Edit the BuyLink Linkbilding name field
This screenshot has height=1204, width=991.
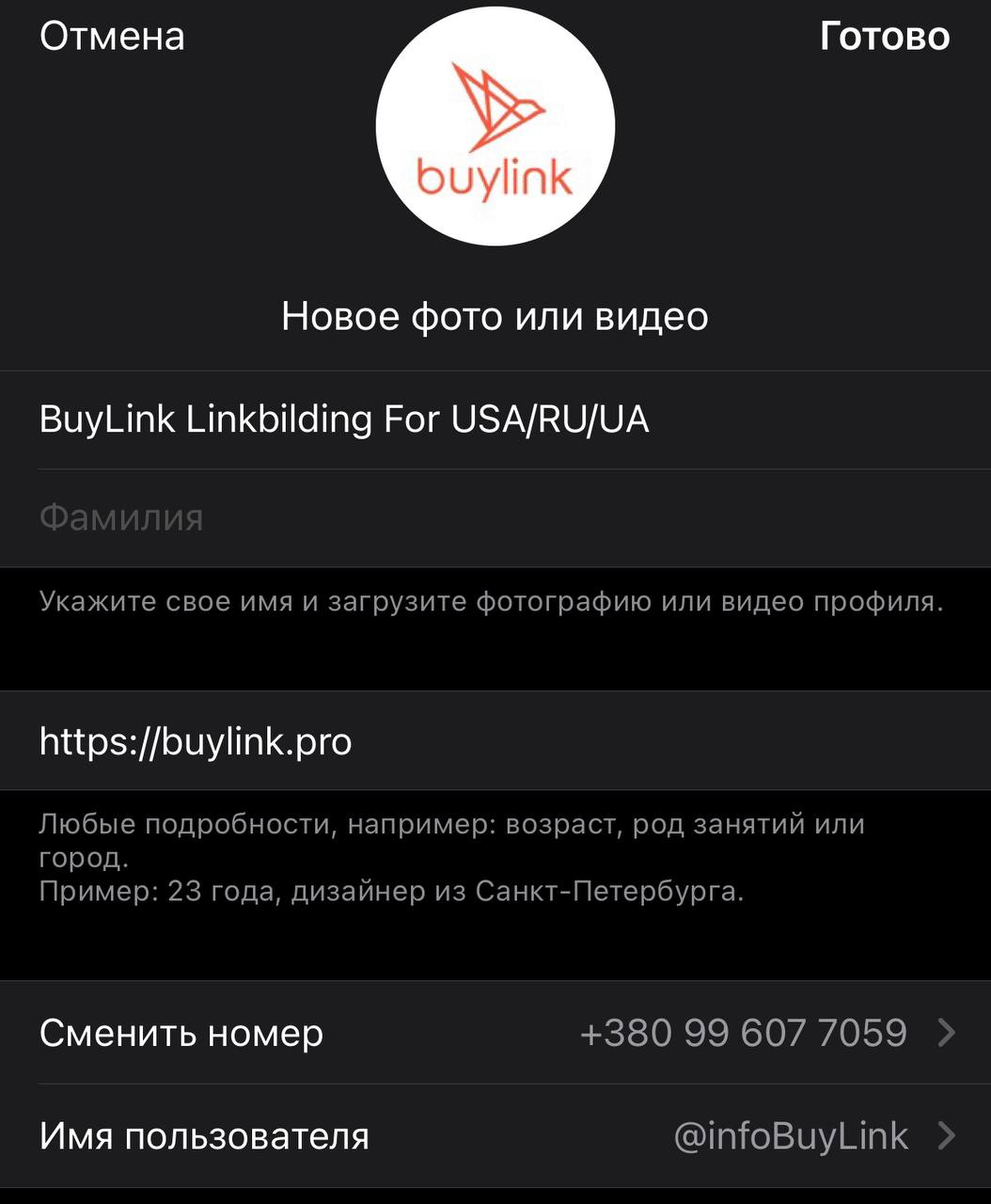344,420
